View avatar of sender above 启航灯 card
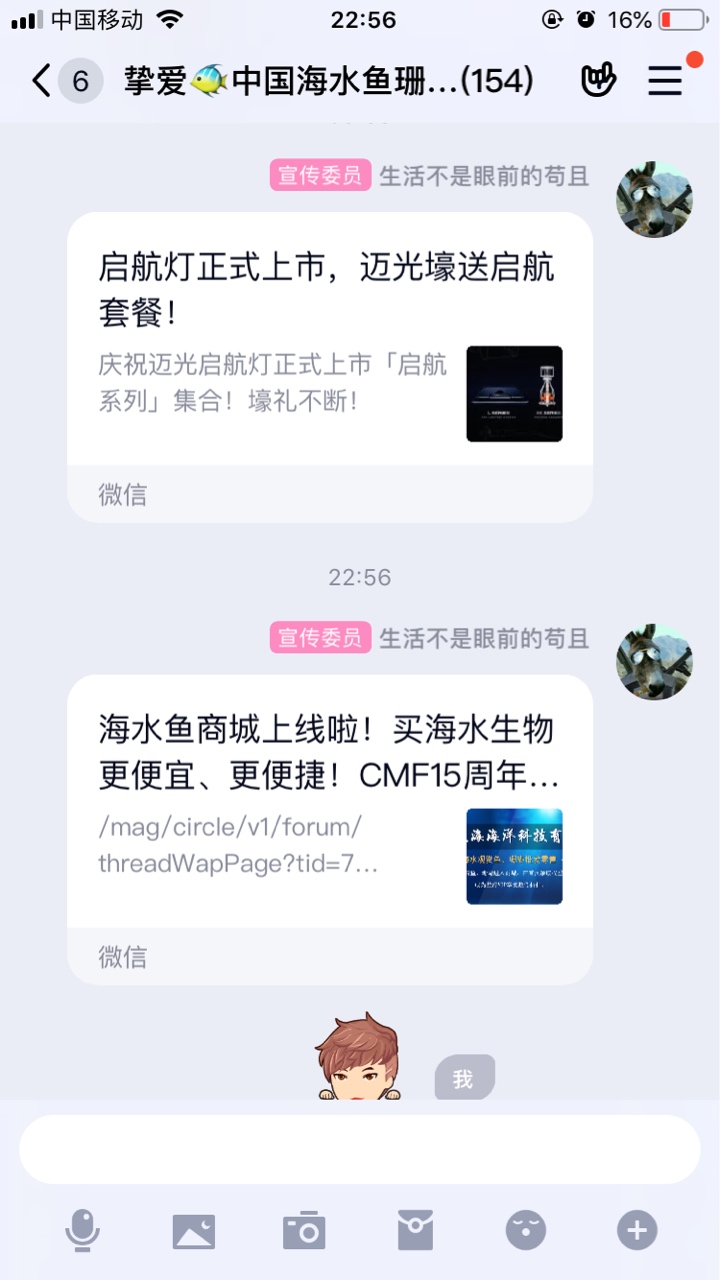Screen dimensions: 720x1280 (654, 200)
